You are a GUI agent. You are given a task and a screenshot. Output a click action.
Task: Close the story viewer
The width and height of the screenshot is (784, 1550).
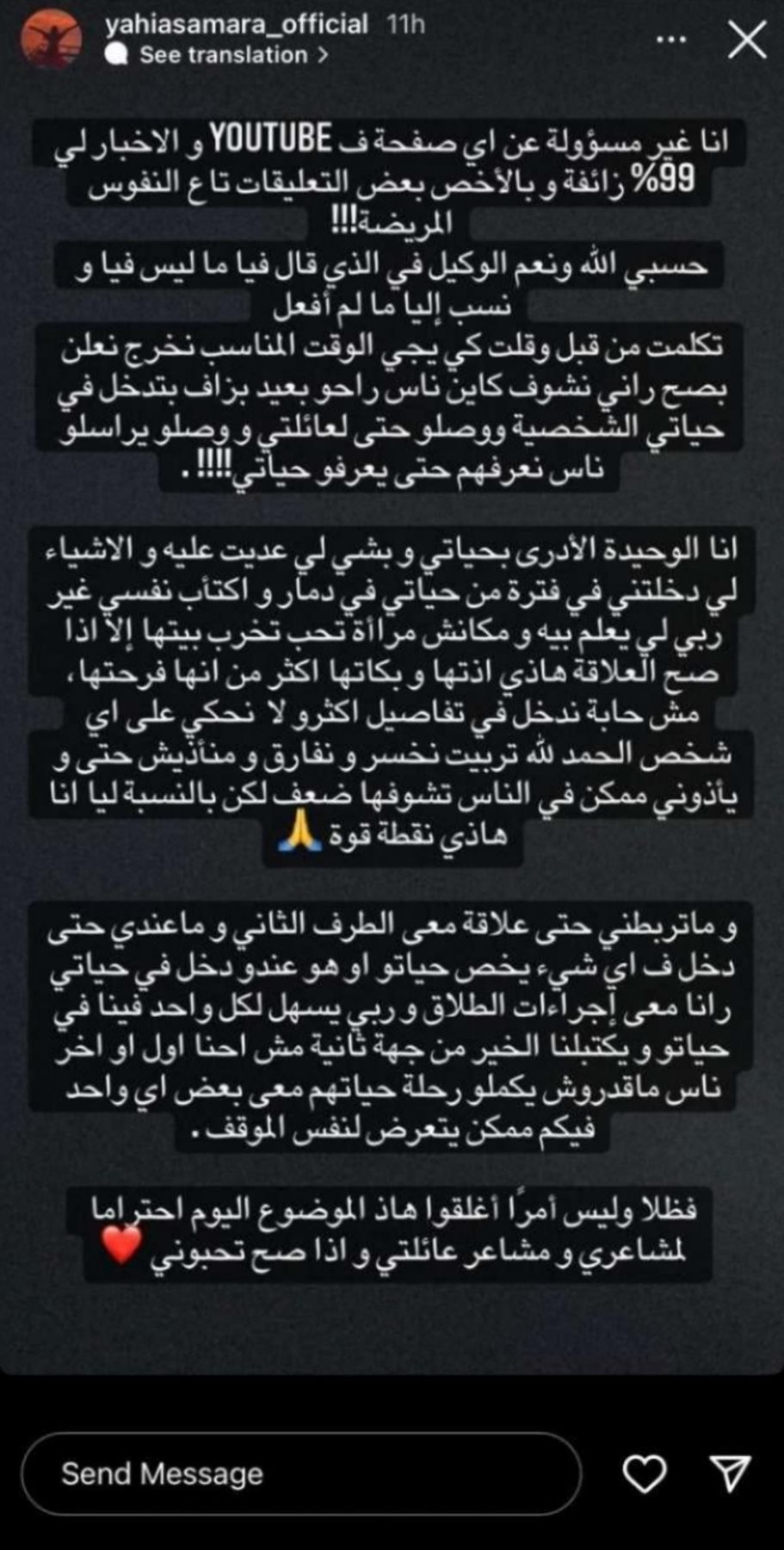click(746, 40)
